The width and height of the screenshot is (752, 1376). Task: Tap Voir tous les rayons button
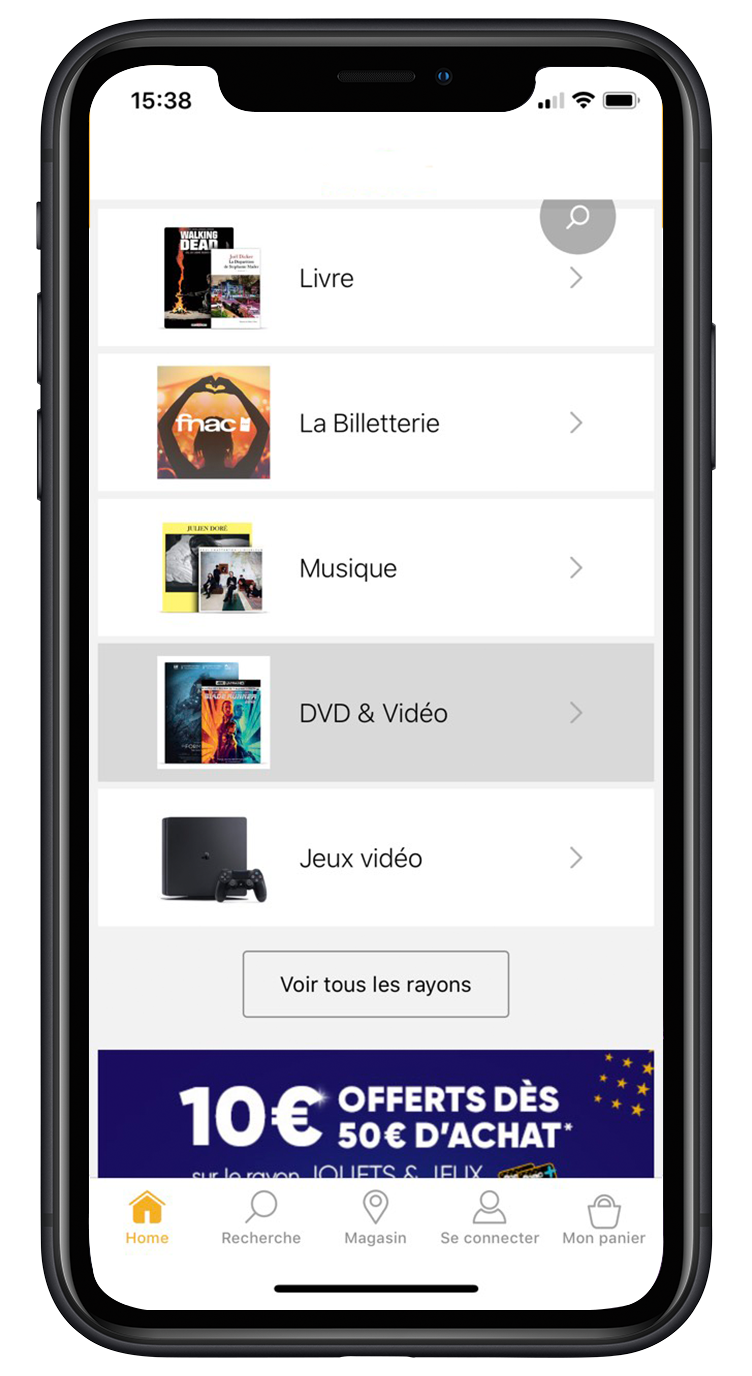click(376, 985)
